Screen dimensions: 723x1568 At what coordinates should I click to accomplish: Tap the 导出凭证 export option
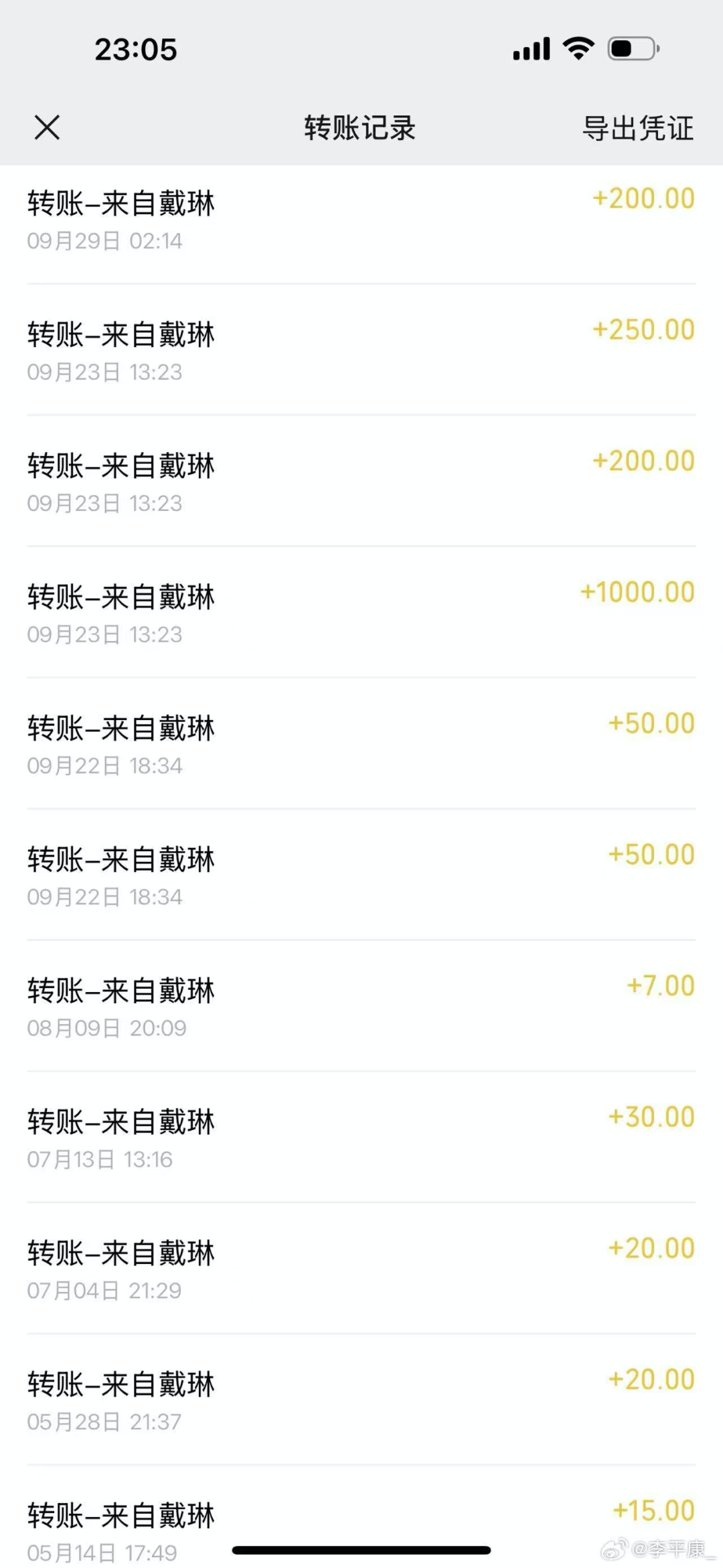coord(637,129)
